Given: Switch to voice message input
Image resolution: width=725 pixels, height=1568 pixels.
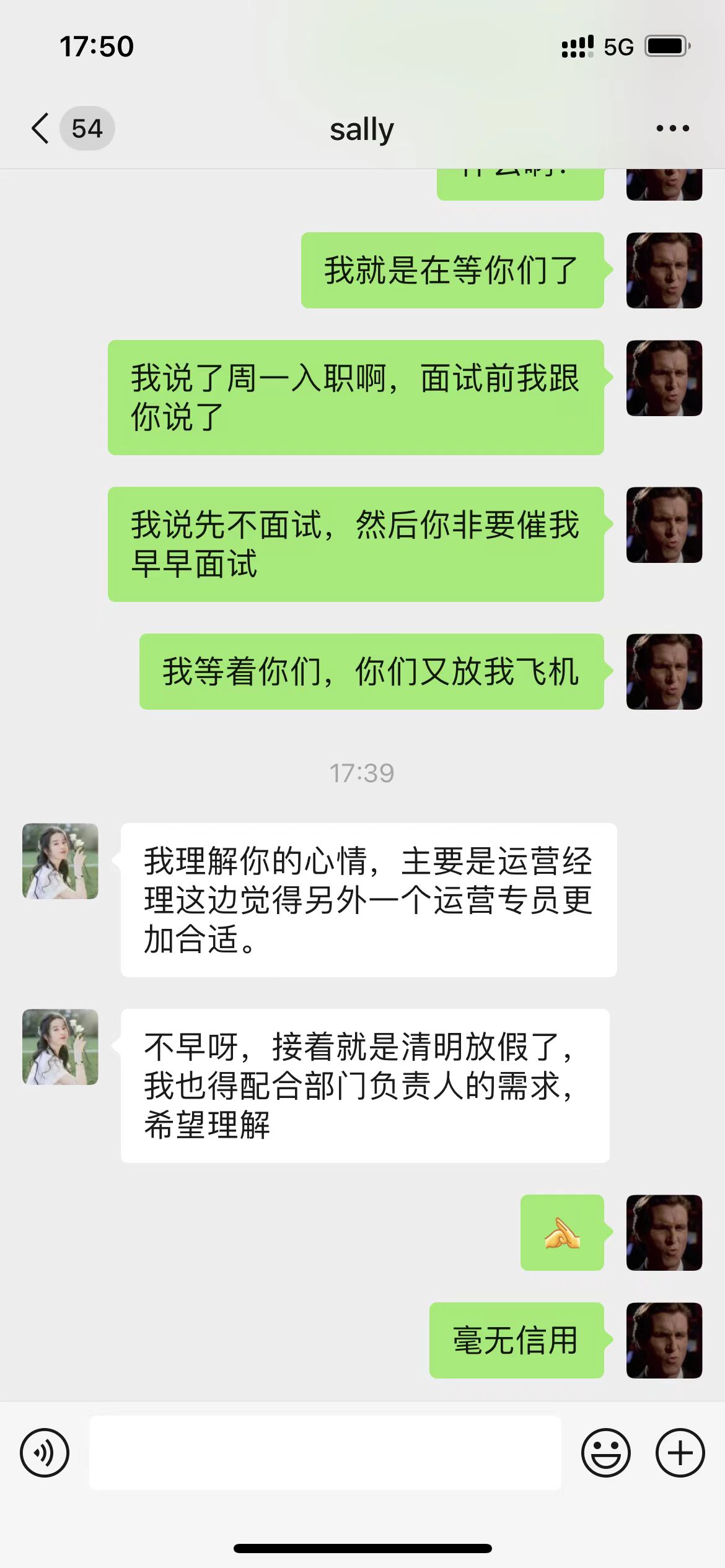Looking at the screenshot, I should pyautogui.click(x=45, y=1452).
